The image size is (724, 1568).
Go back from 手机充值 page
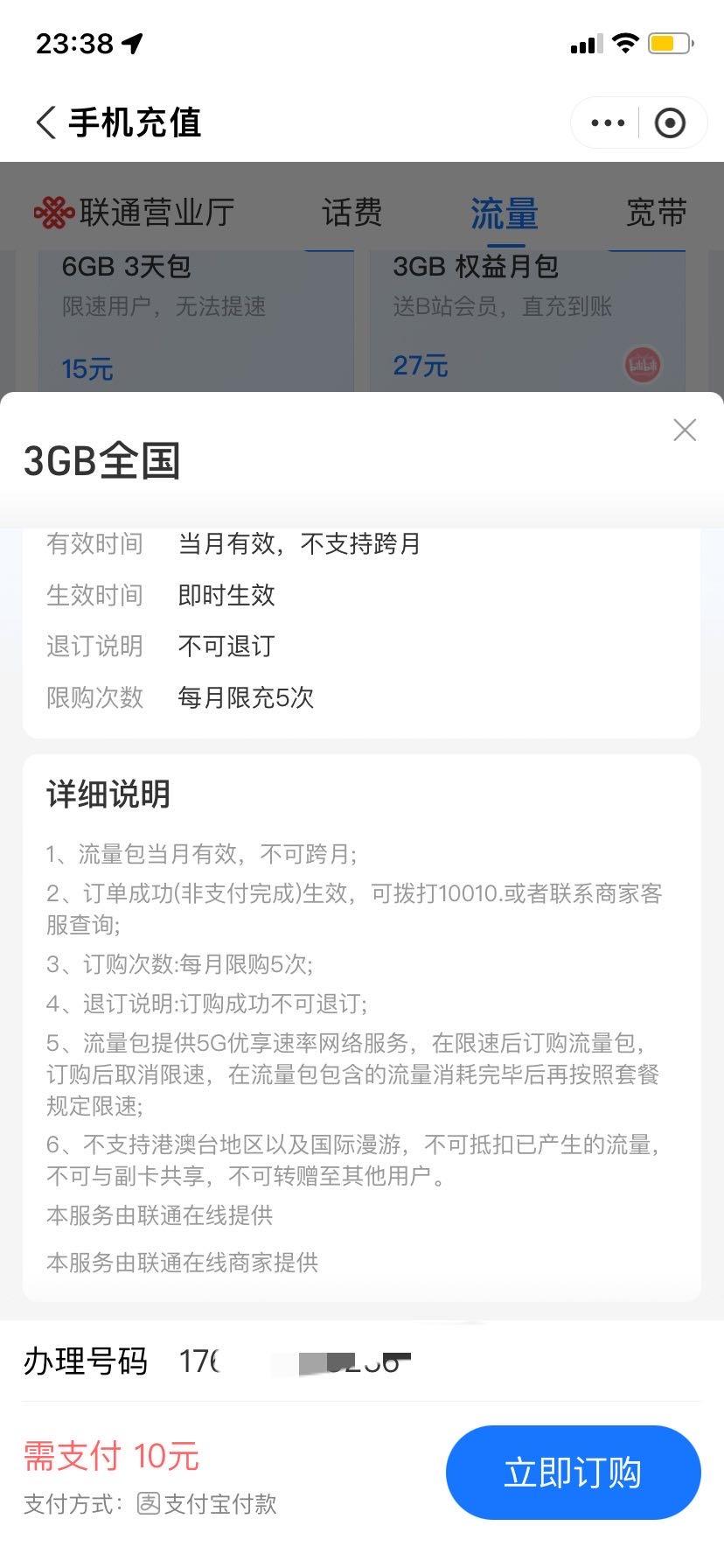(45, 122)
